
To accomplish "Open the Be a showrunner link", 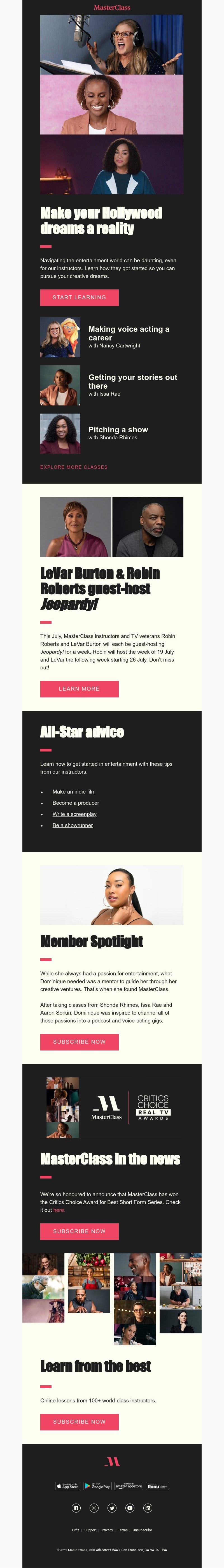I will click(73, 825).
